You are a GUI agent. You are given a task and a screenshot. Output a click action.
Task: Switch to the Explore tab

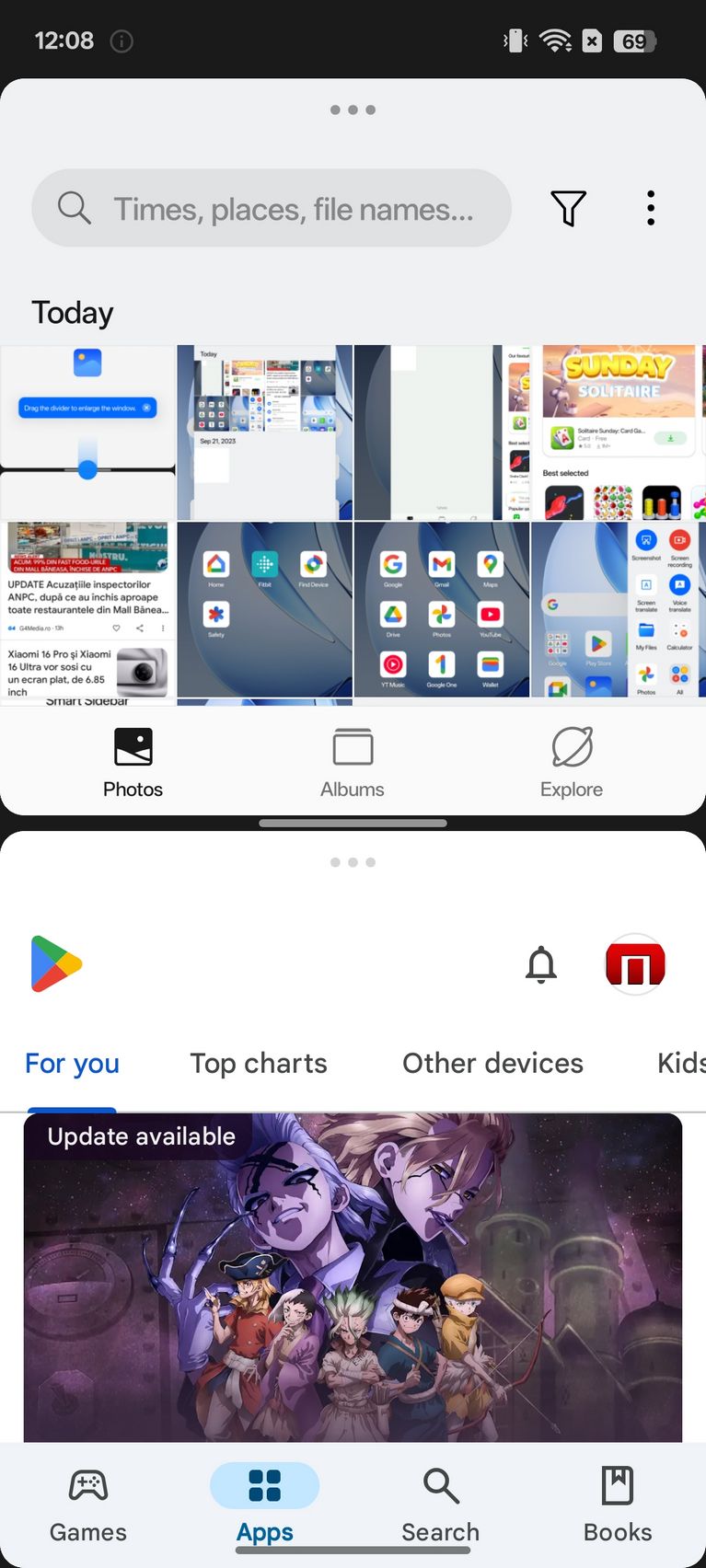[572, 762]
